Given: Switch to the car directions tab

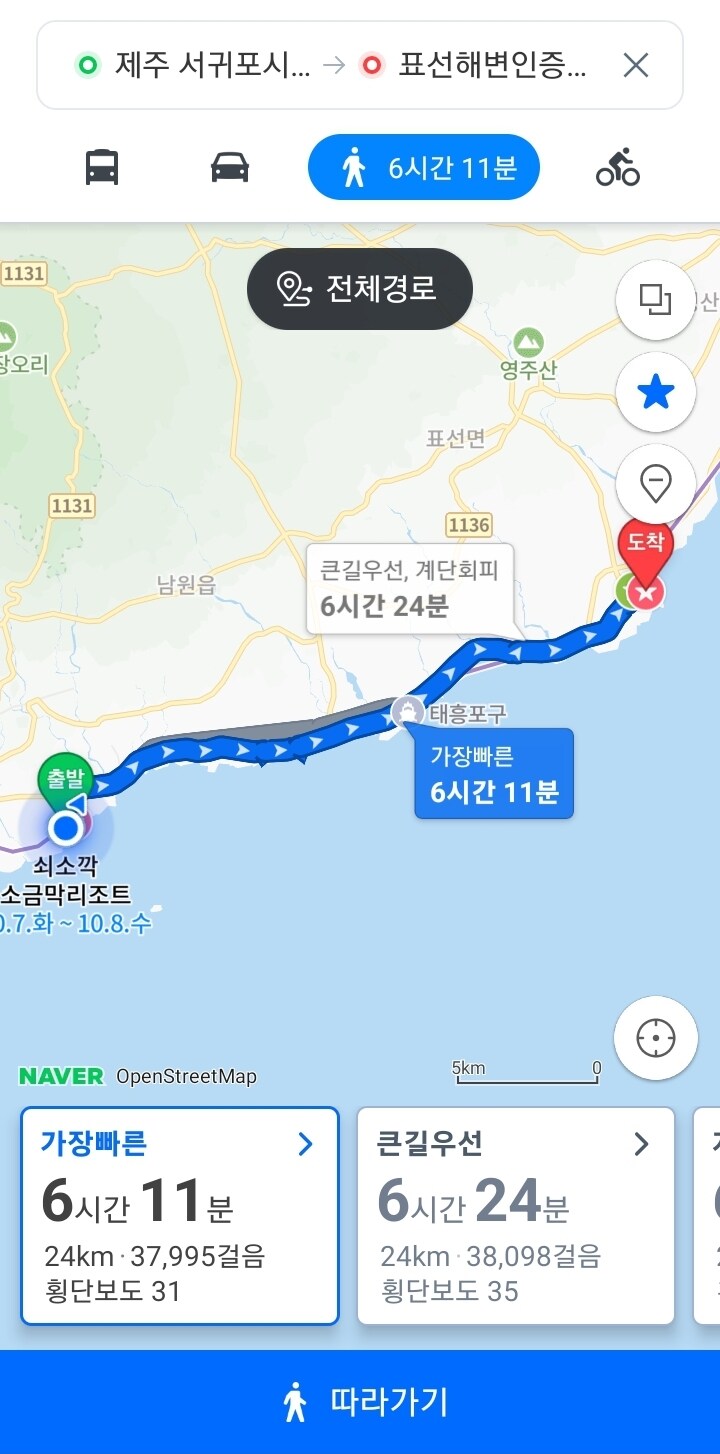Looking at the screenshot, I should click(230, 167).
